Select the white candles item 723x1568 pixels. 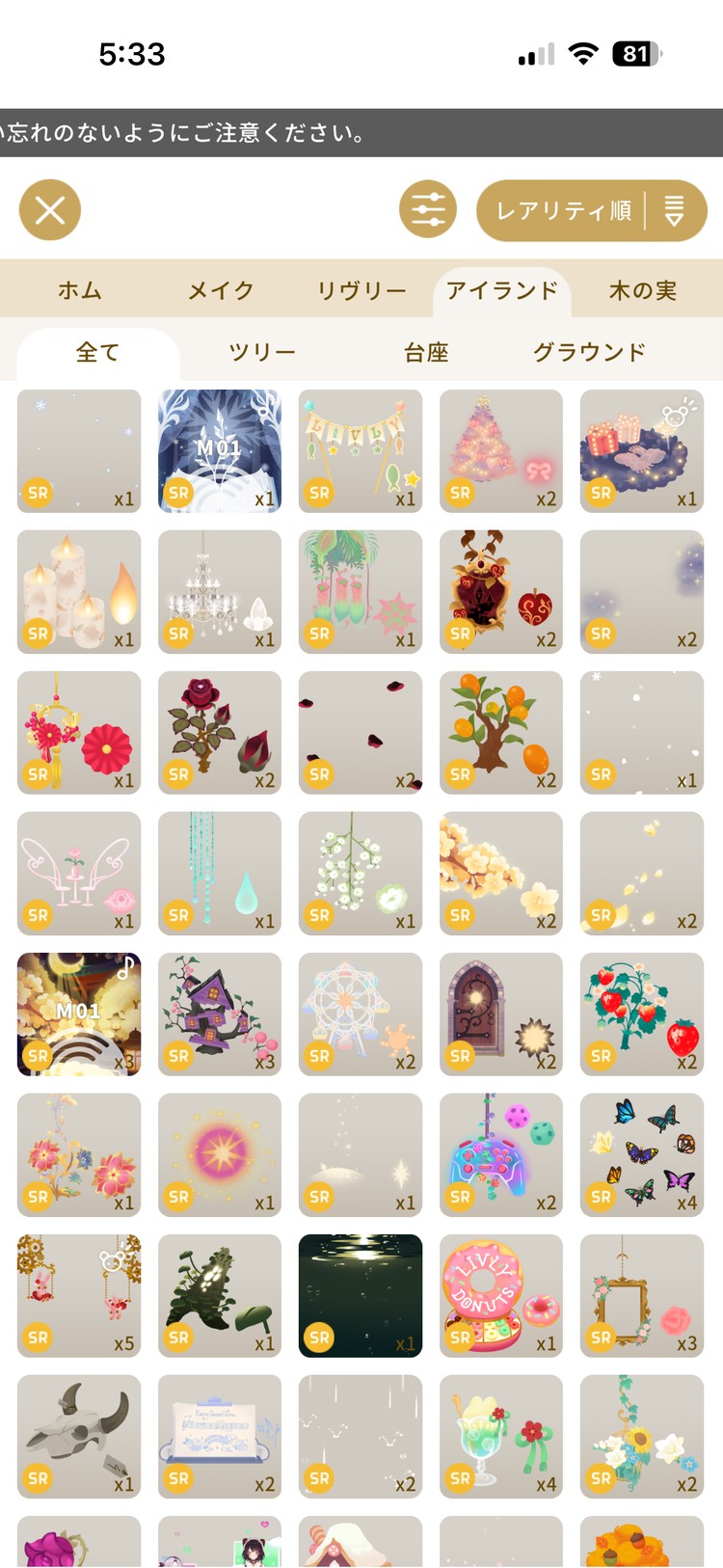pos(79,591)
